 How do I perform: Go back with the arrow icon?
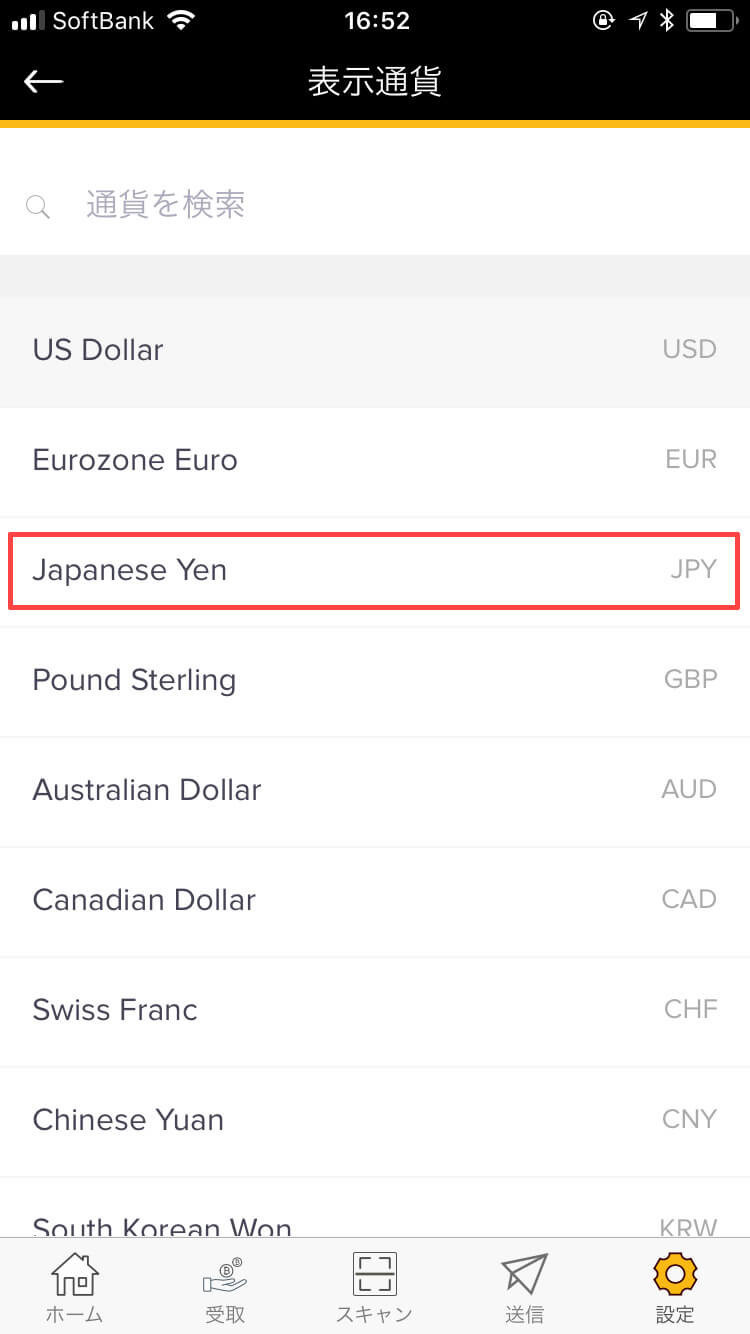pos(43,82)
